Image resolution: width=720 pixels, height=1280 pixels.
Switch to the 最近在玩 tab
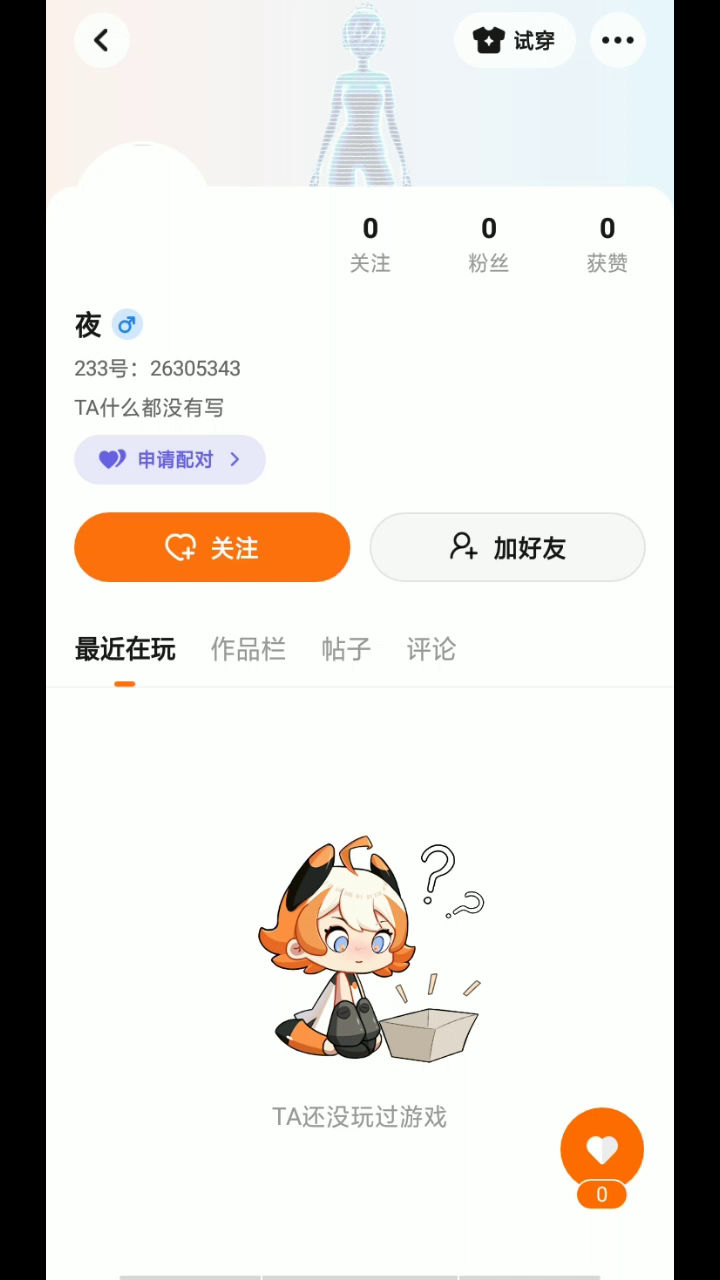click(x=125, y=649)
